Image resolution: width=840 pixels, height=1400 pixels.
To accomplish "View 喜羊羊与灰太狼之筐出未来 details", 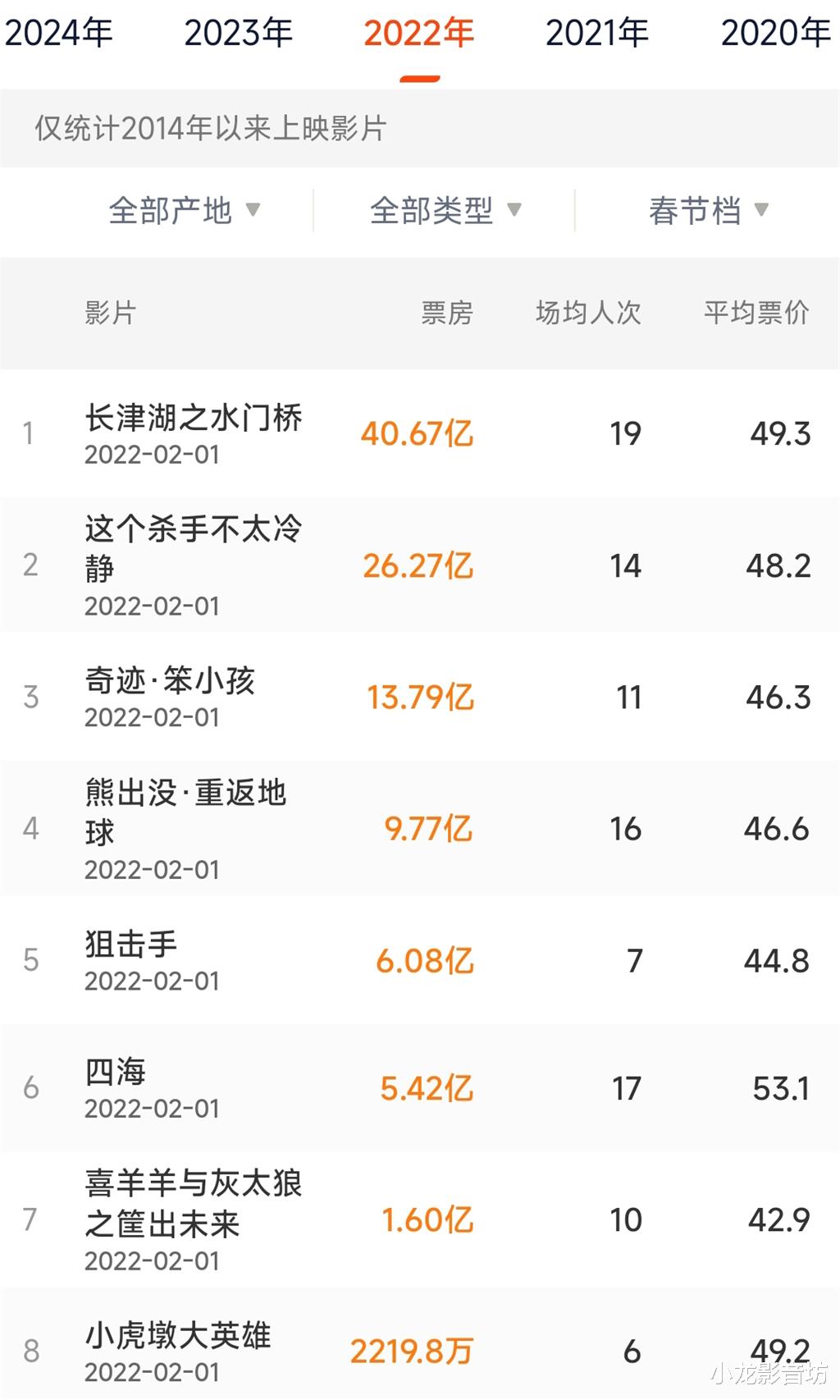I will point(420,1219).
